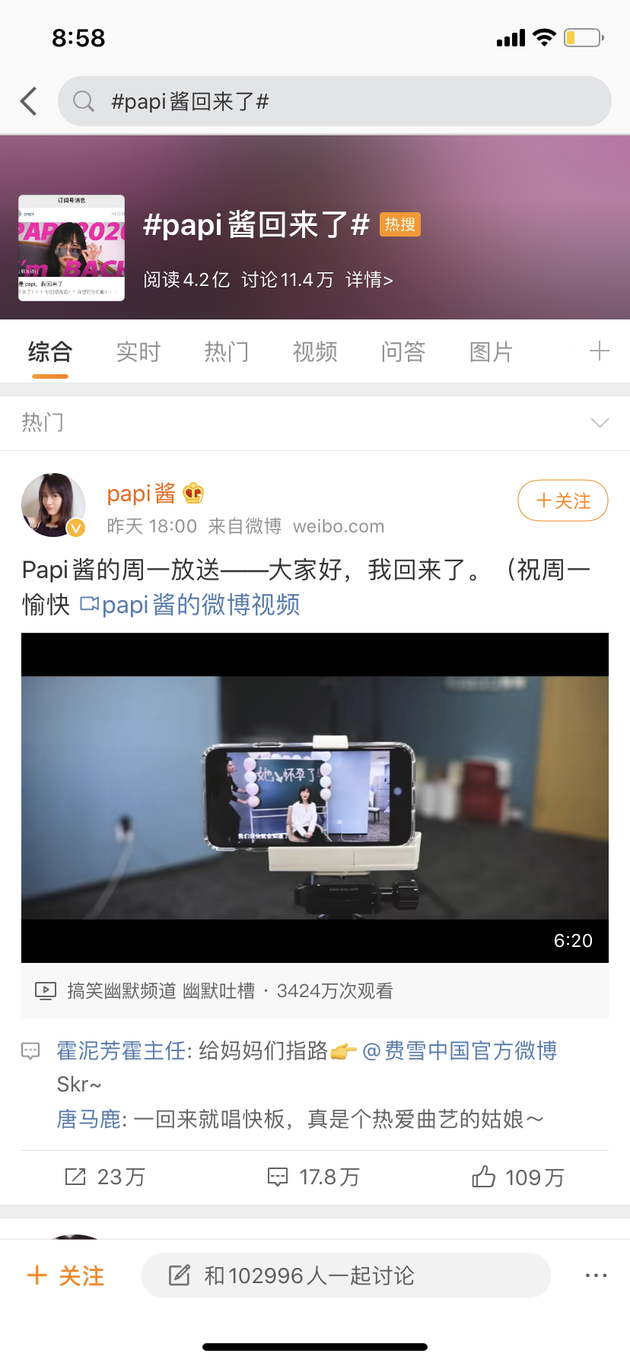Viewport: 630px width, 1363px height.
Task: Follow papi酱 with the +关注 button
Action: [x=562, y=501]
